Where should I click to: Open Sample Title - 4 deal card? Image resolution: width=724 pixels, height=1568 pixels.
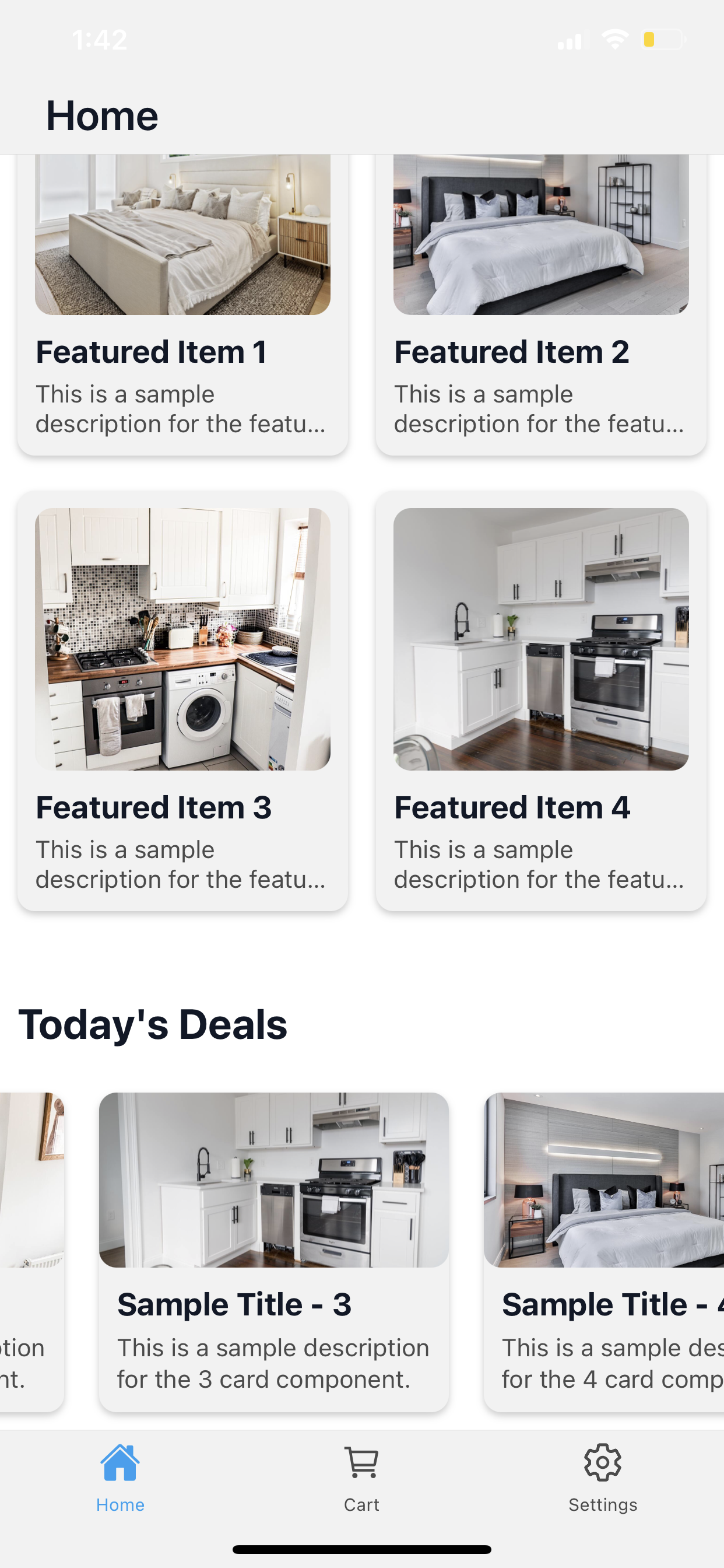603,1251
